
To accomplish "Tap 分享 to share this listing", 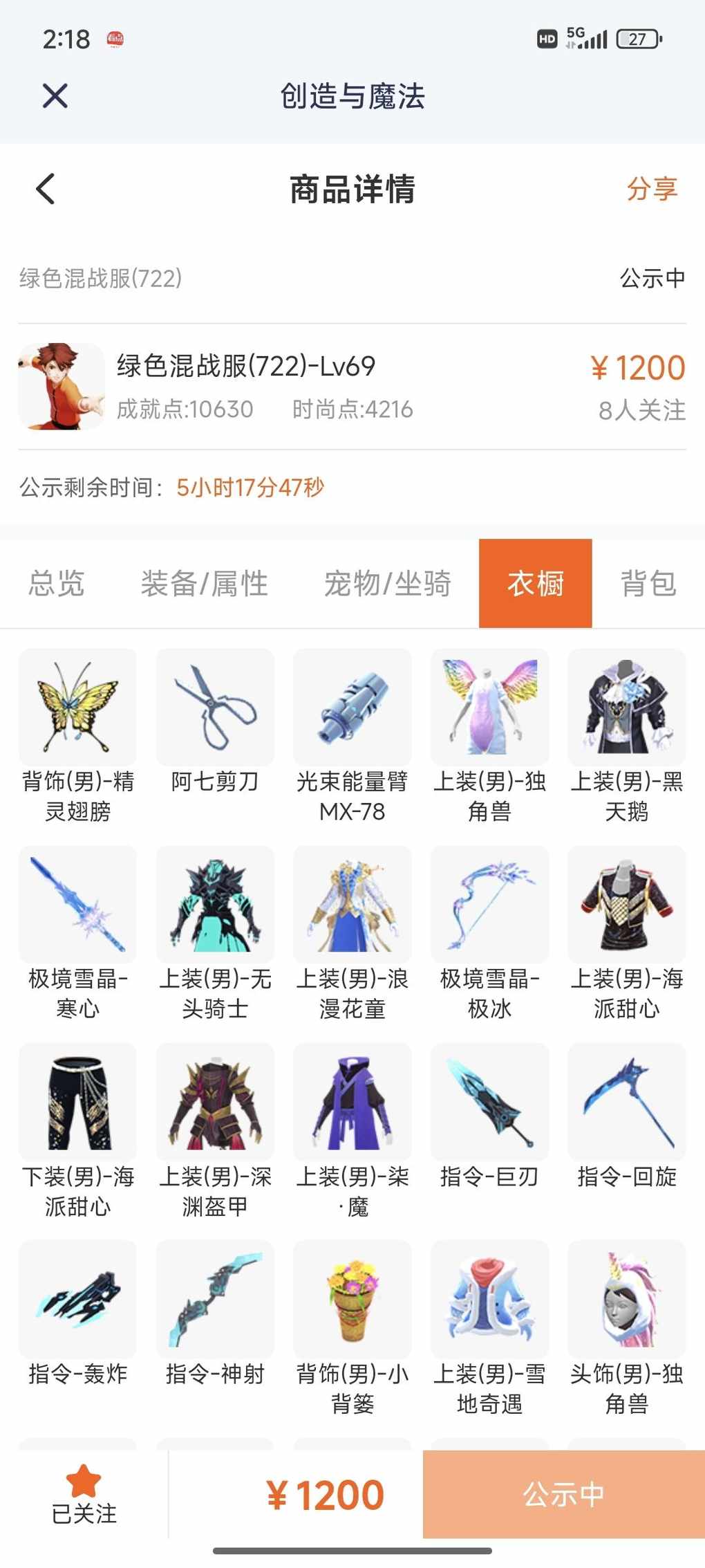I will (652, 189).
